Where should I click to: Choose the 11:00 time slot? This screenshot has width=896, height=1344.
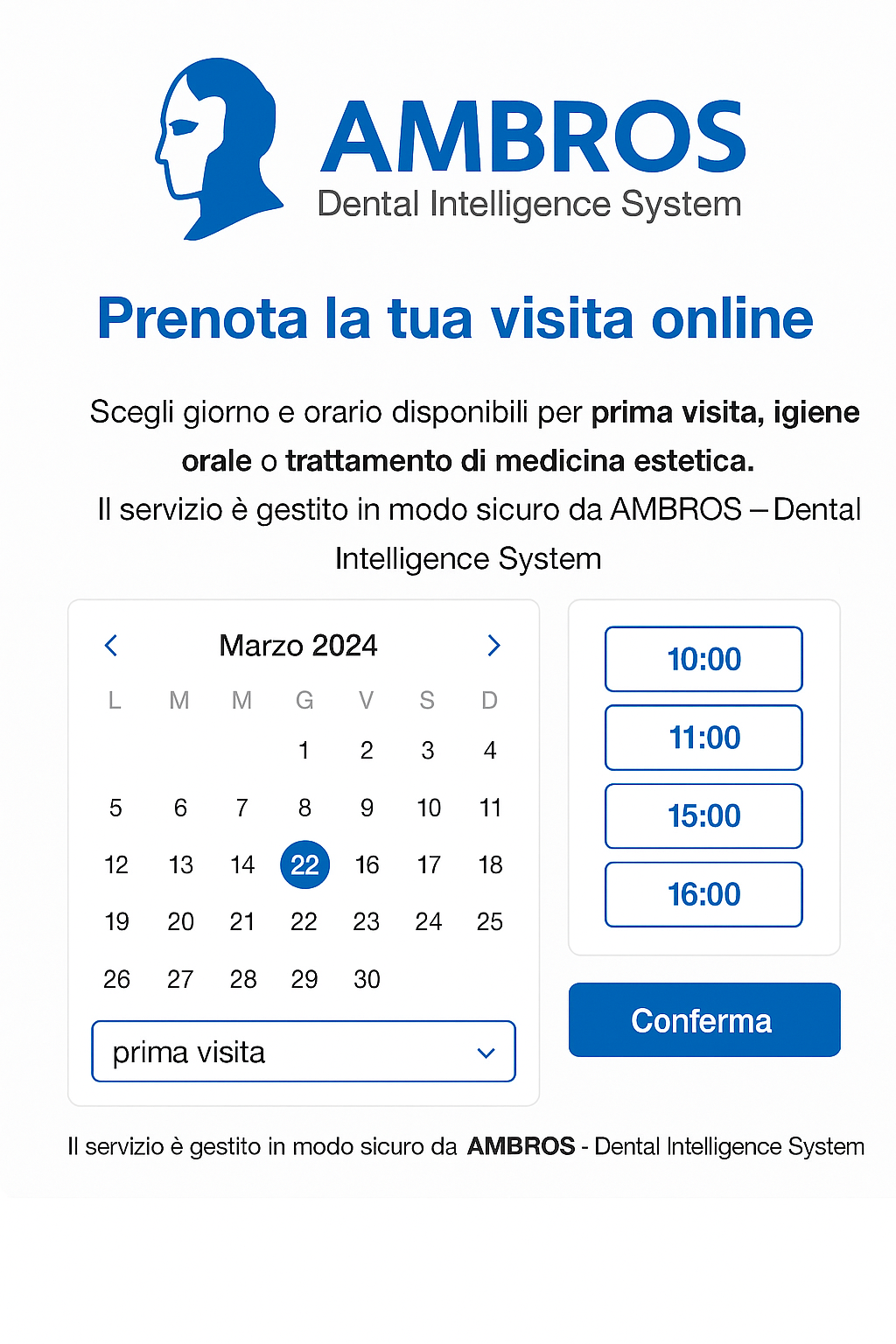click(x=703, y=738)
